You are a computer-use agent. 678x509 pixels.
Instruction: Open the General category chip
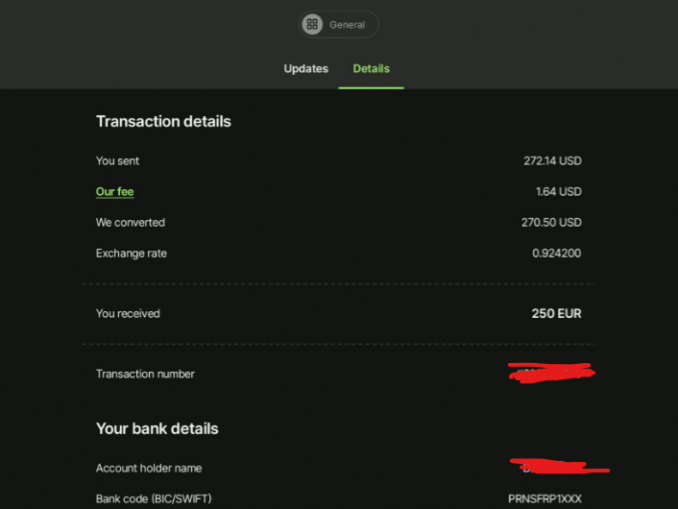(x=339, y=25)
